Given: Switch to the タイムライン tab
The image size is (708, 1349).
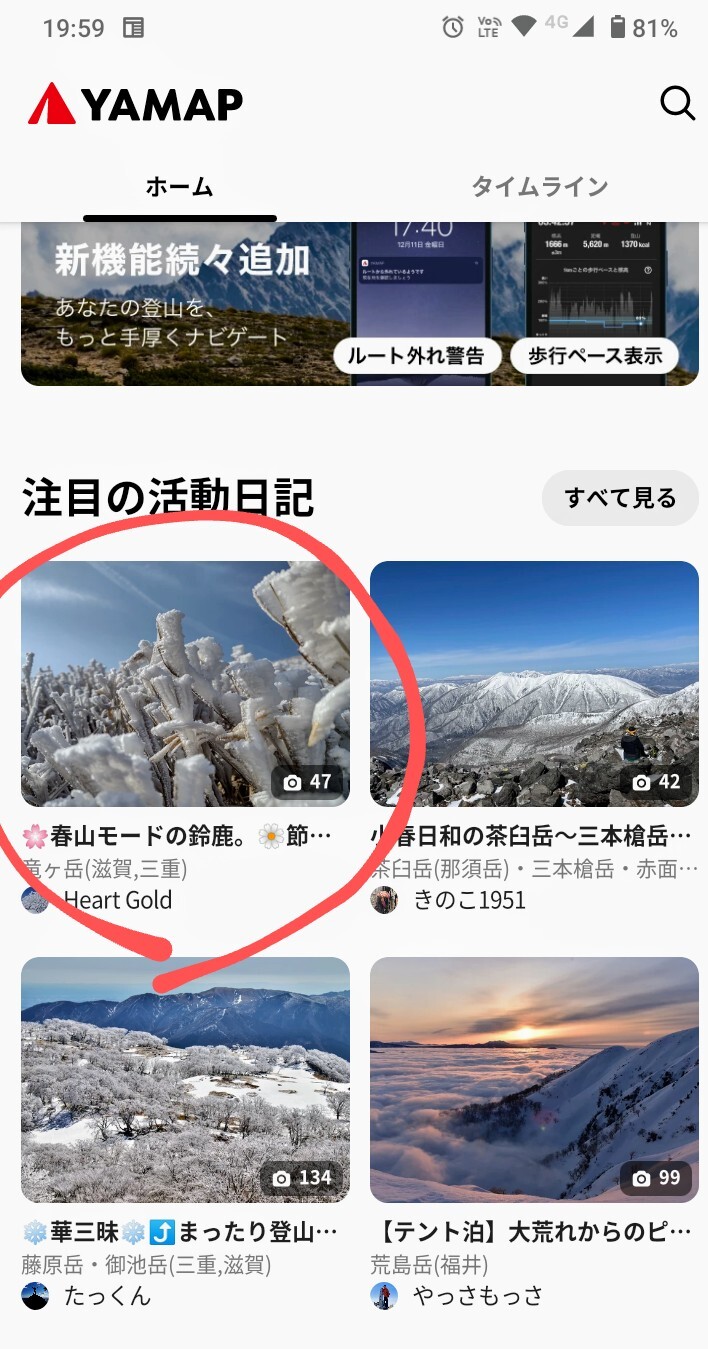Looking at the screenshot, I should click(x=539, y=187).
